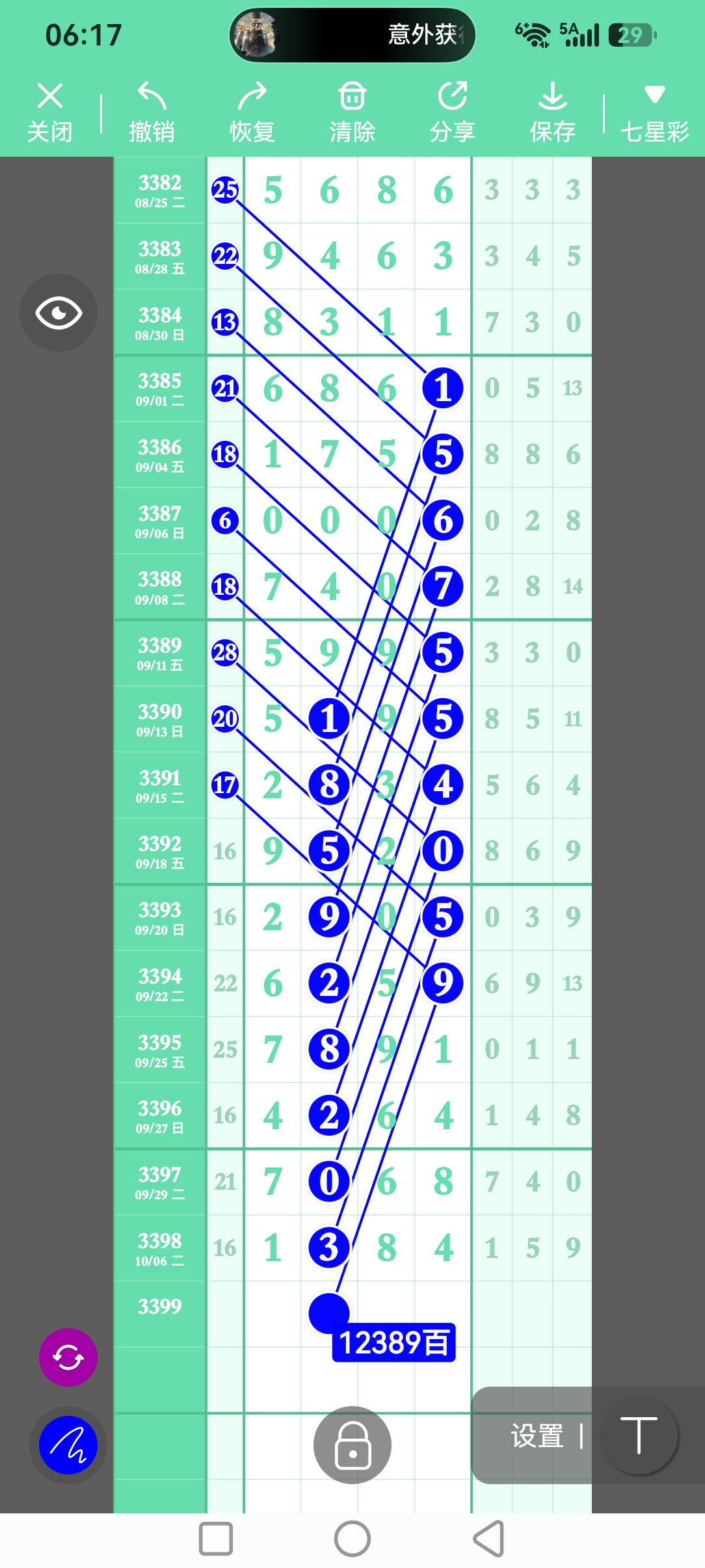The width and height of the screenshot is (705, 1568).
Task: Close the chart editor with 关闭
Action: point(49,112)
